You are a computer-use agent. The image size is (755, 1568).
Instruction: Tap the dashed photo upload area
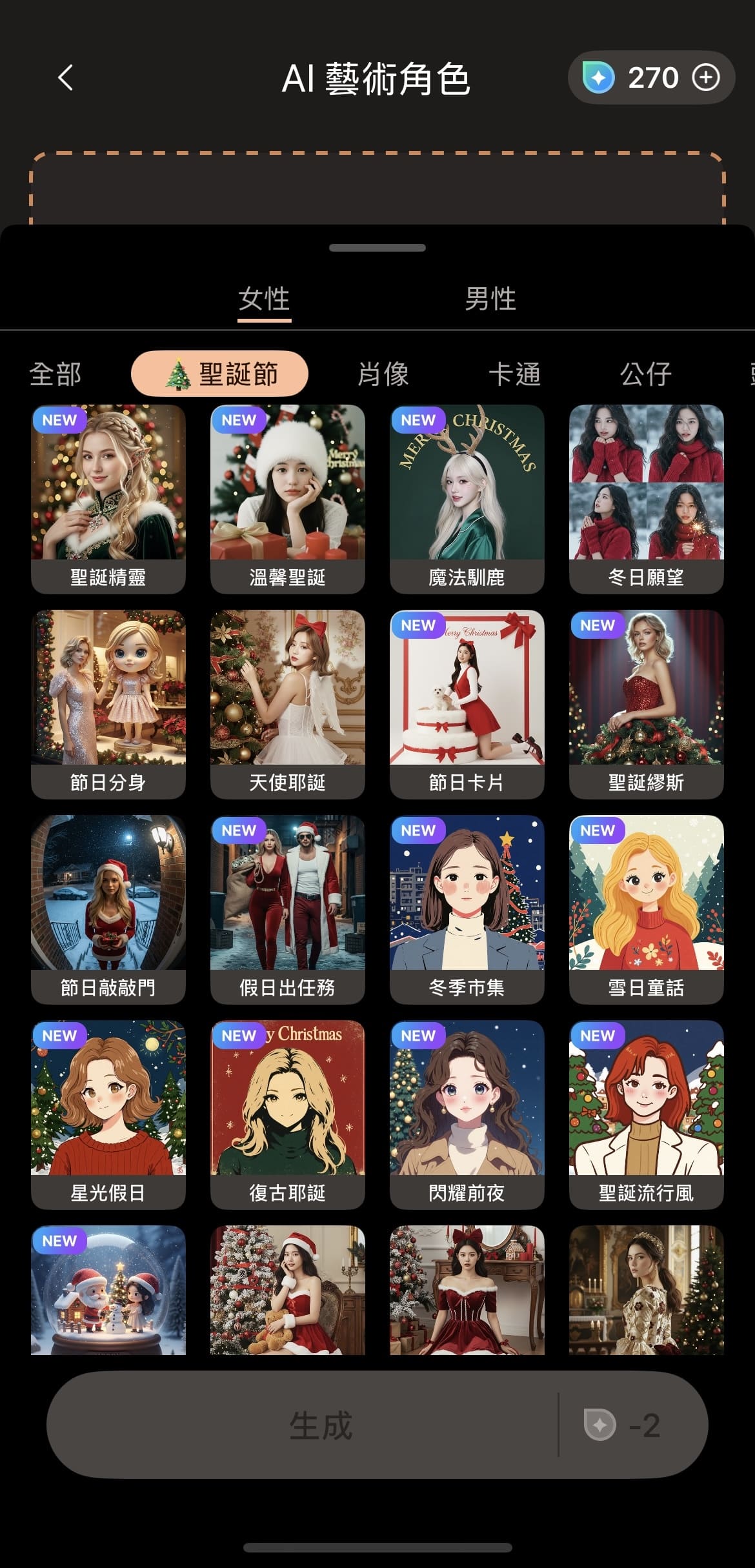coord(377,187)
